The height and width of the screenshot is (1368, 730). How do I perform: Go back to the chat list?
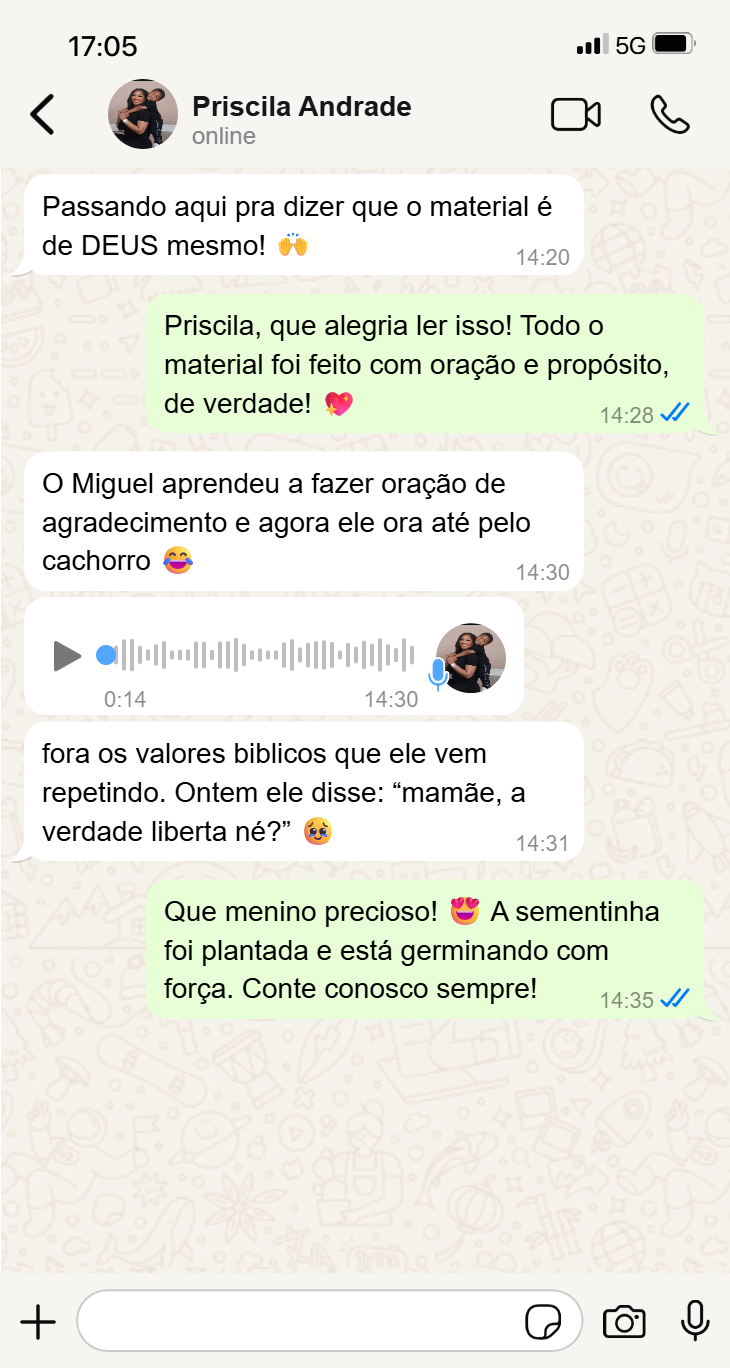tap(42, 115)
